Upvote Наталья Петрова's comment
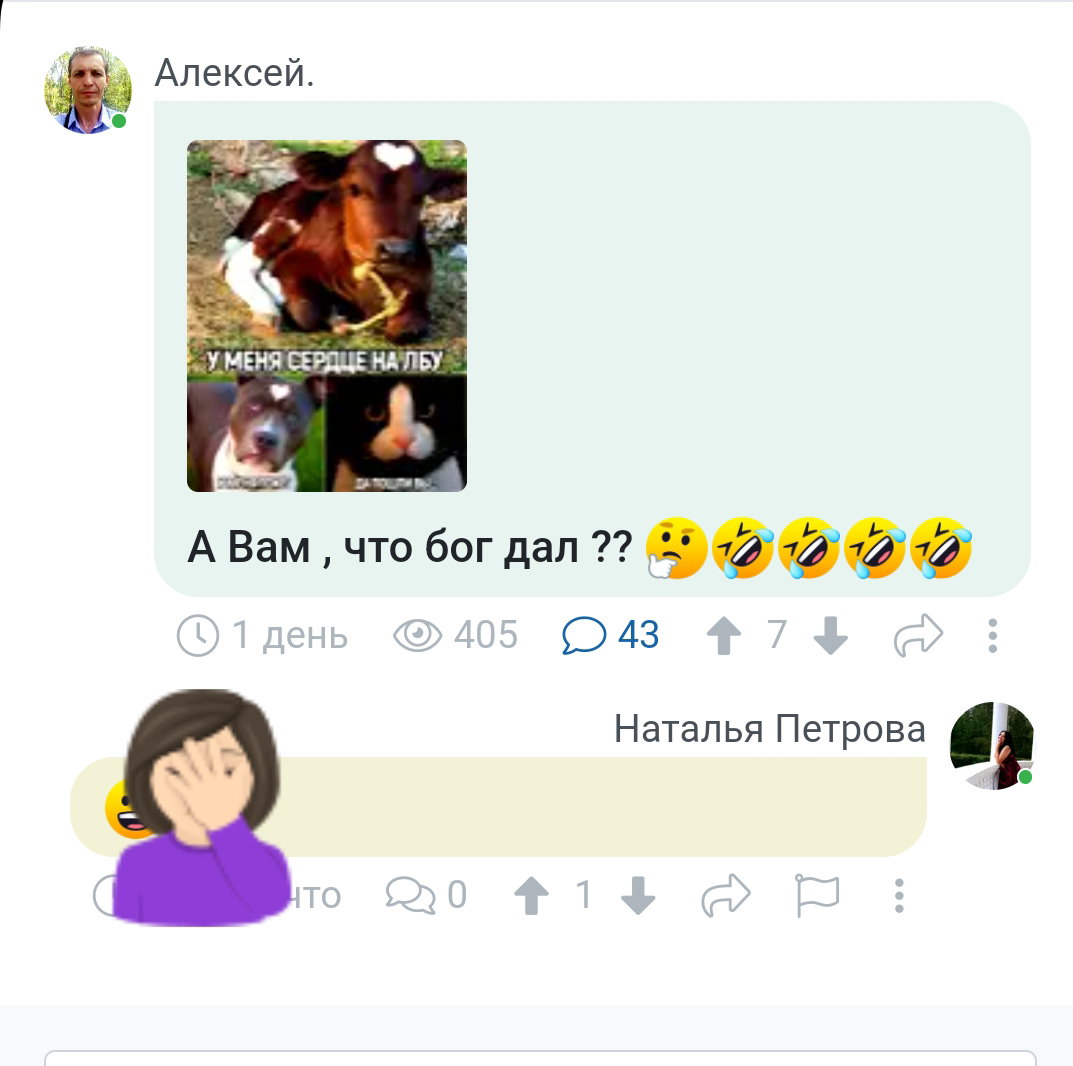 point(532,895)
